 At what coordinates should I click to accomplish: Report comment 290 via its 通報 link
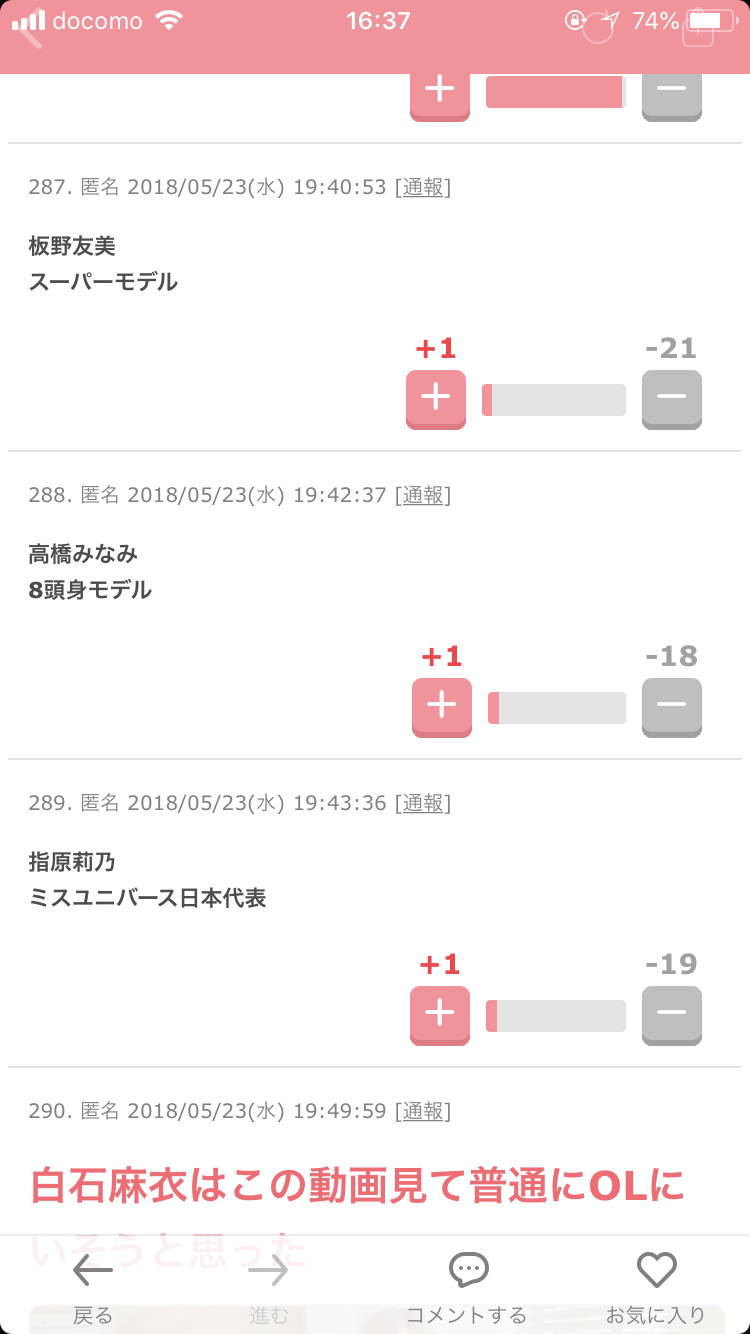(x=422, y=1109)
